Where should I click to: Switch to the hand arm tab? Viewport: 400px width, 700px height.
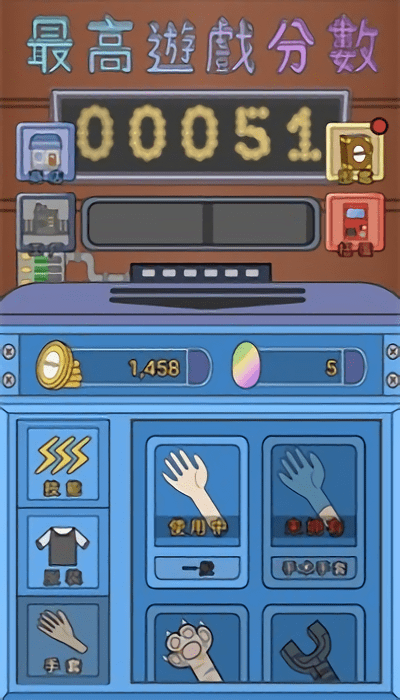(63, 640)
